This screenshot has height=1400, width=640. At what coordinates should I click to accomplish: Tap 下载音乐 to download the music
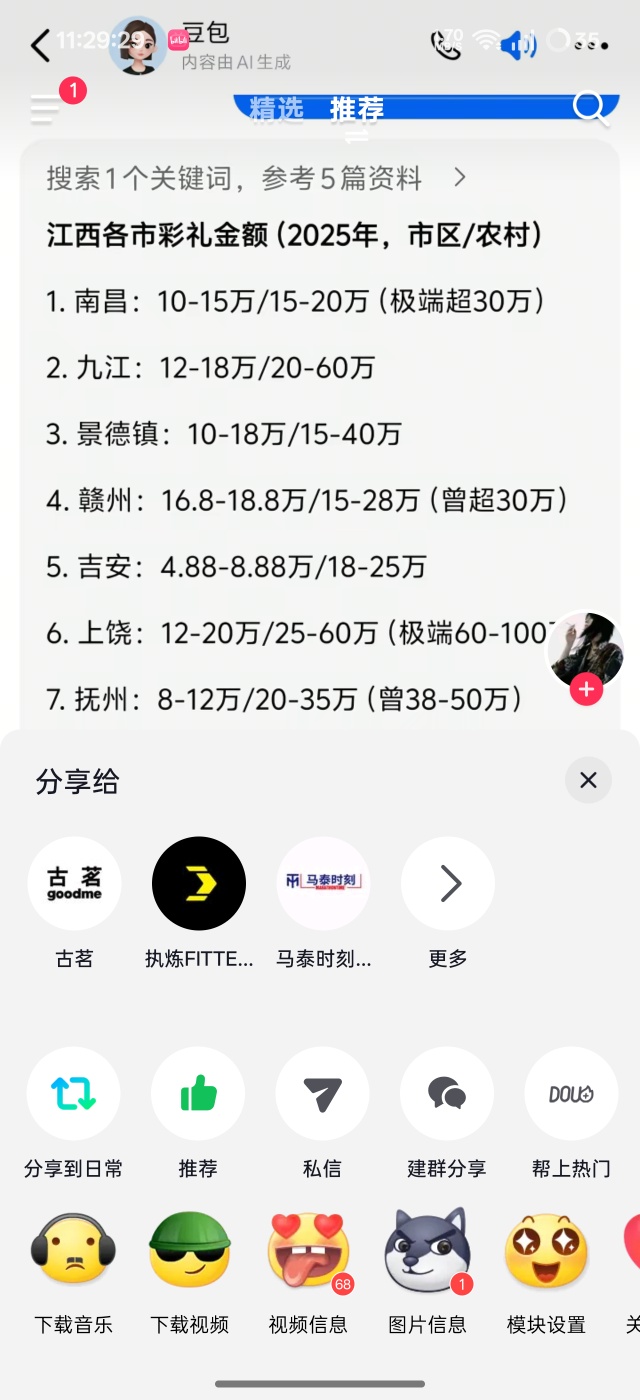[74, 1251]
